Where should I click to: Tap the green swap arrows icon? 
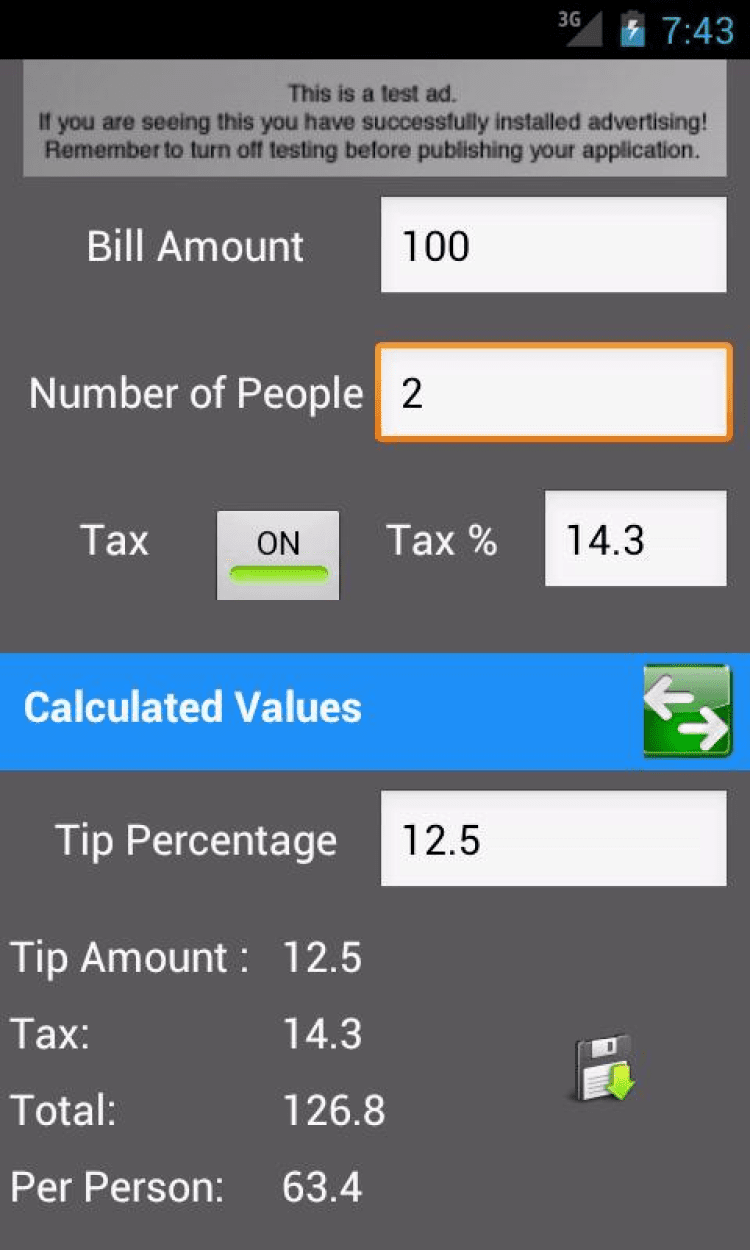point(687,711)
